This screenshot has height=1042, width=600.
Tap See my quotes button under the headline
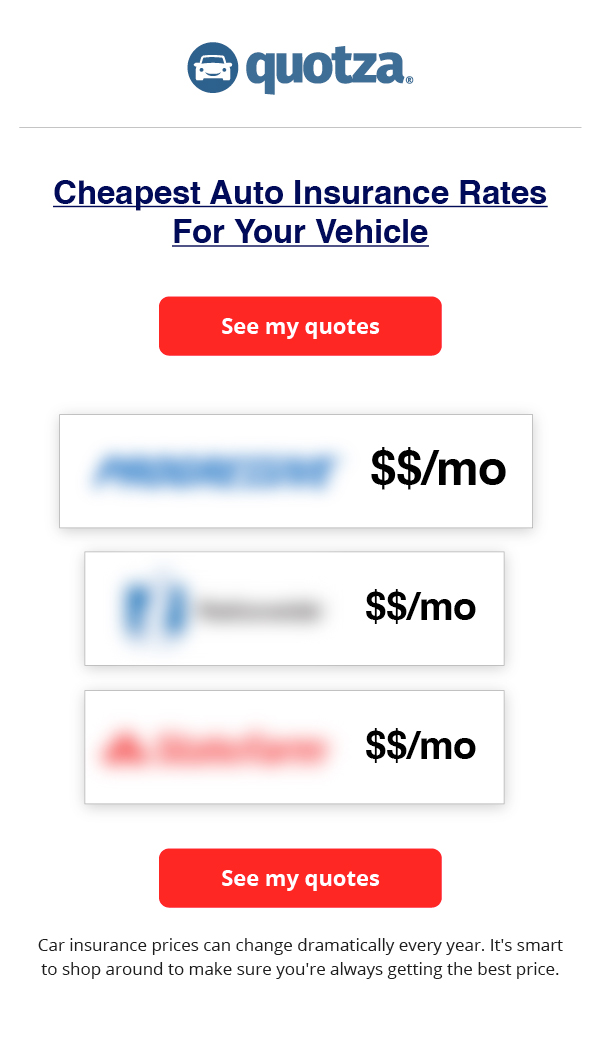click(x=300, y=326)
